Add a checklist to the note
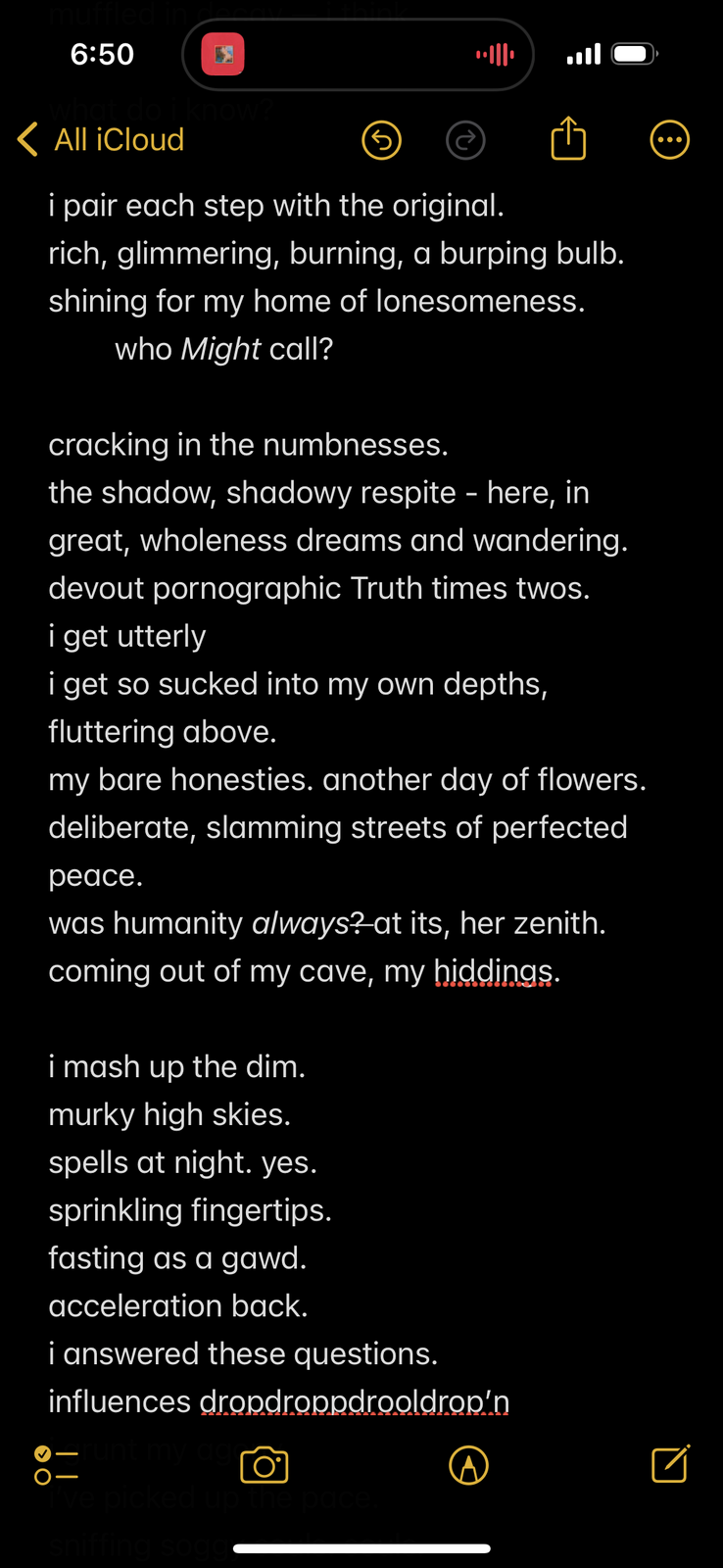The width and height of the screenshot is (723, 1568). click(x=56, y=1466)
